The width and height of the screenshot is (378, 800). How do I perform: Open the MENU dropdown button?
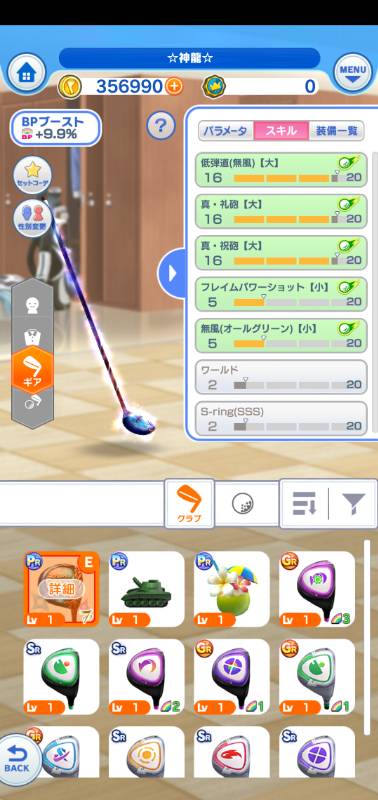pos(352,73)
